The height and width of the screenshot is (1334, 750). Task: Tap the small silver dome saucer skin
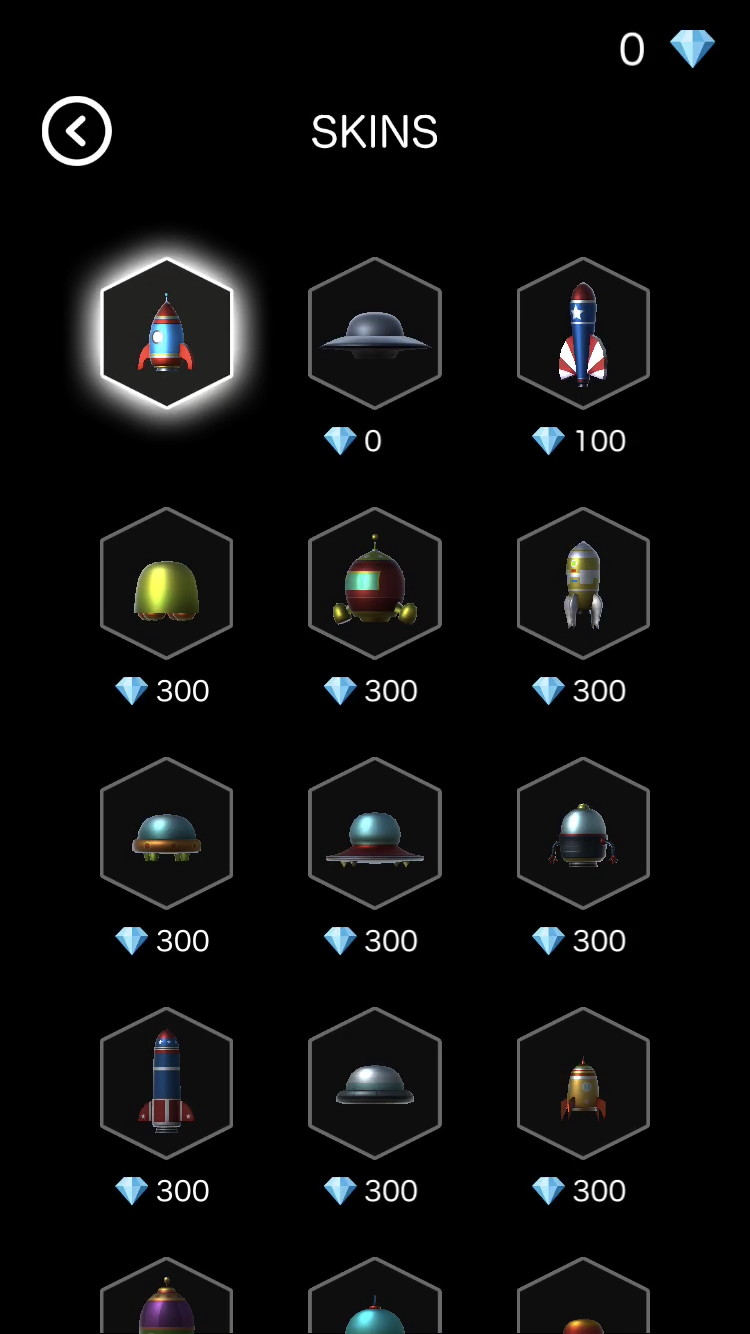pyautogui.click(x=375, y=1083)
